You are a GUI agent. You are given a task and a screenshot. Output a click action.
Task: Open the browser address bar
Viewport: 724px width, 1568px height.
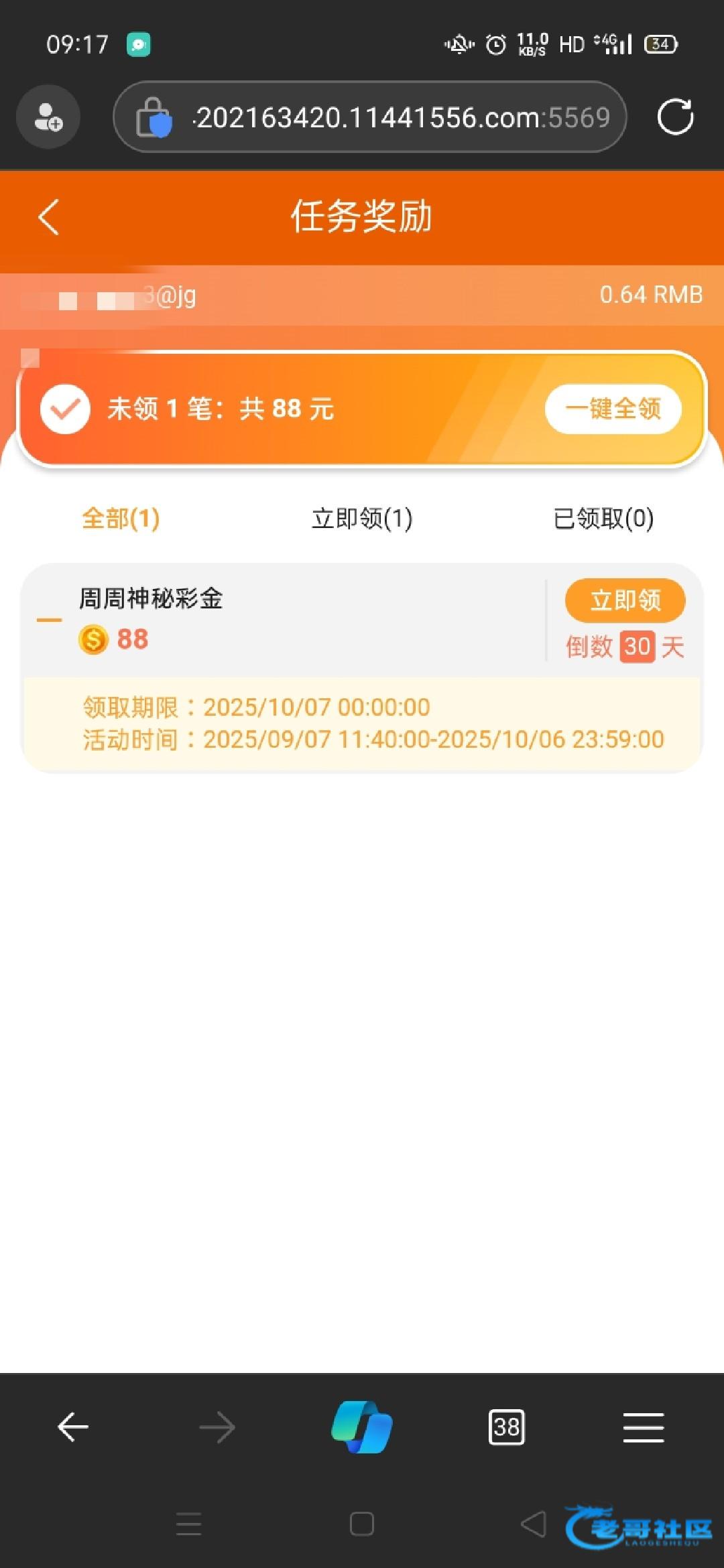(x=370, y=117)
